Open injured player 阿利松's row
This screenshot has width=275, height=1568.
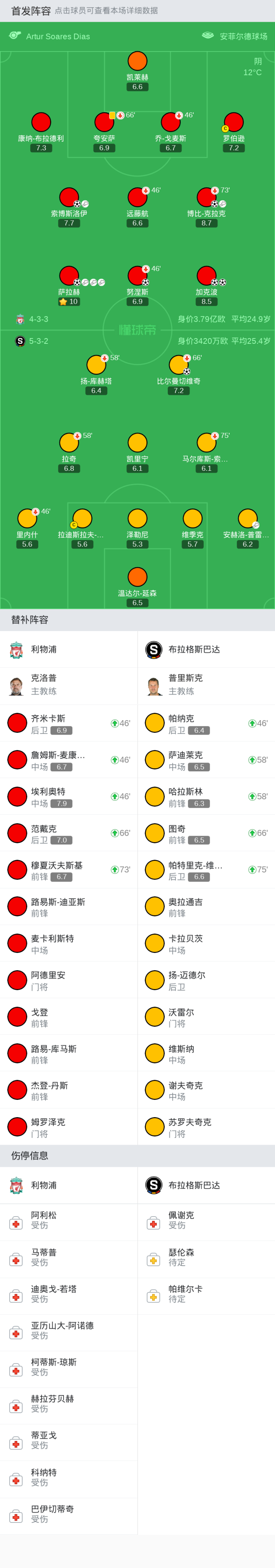pyautogui.click(x=69, y=1220)
